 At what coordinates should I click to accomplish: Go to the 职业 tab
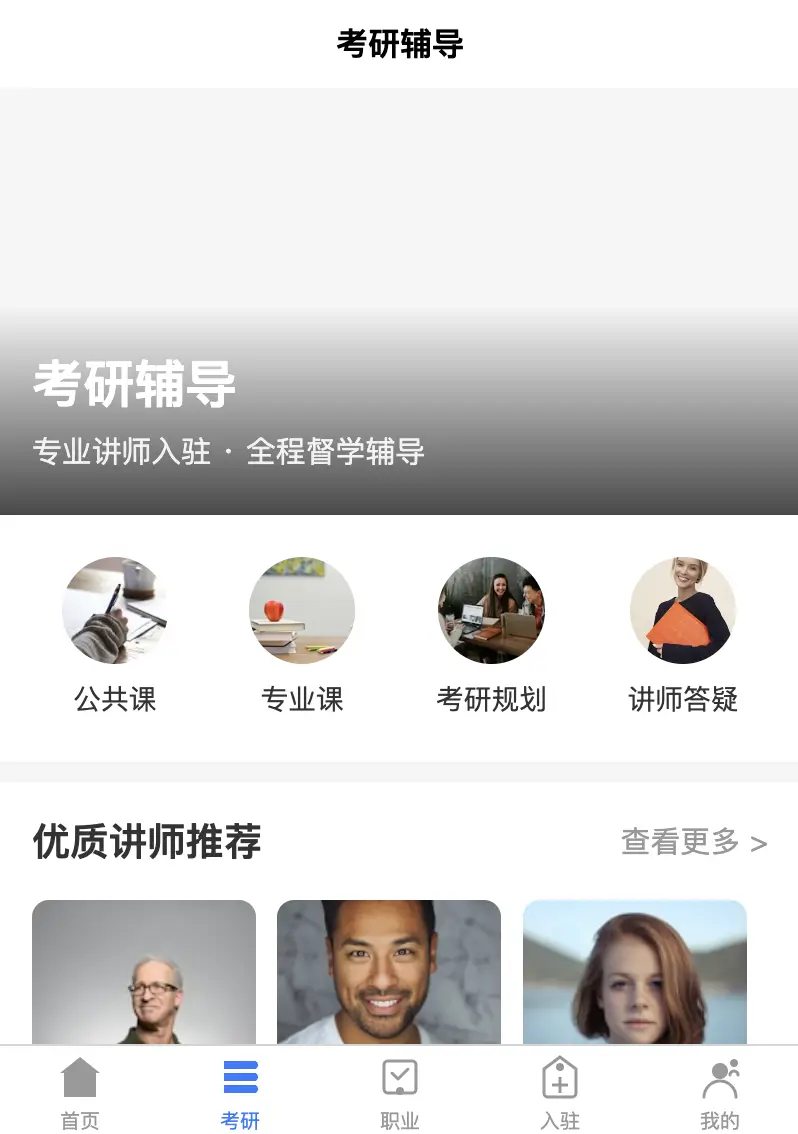(x=400, y=1092)
